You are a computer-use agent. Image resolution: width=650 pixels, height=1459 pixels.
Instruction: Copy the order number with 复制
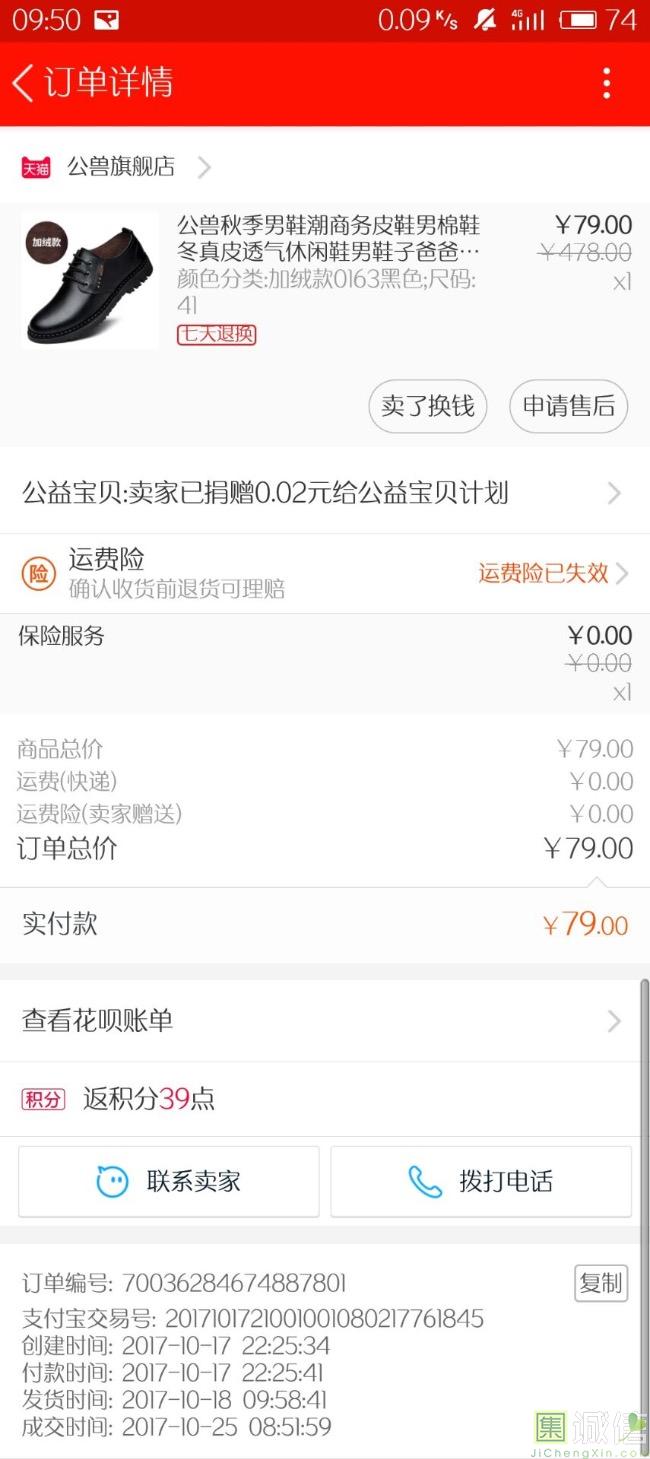(x=601, y=1283)
